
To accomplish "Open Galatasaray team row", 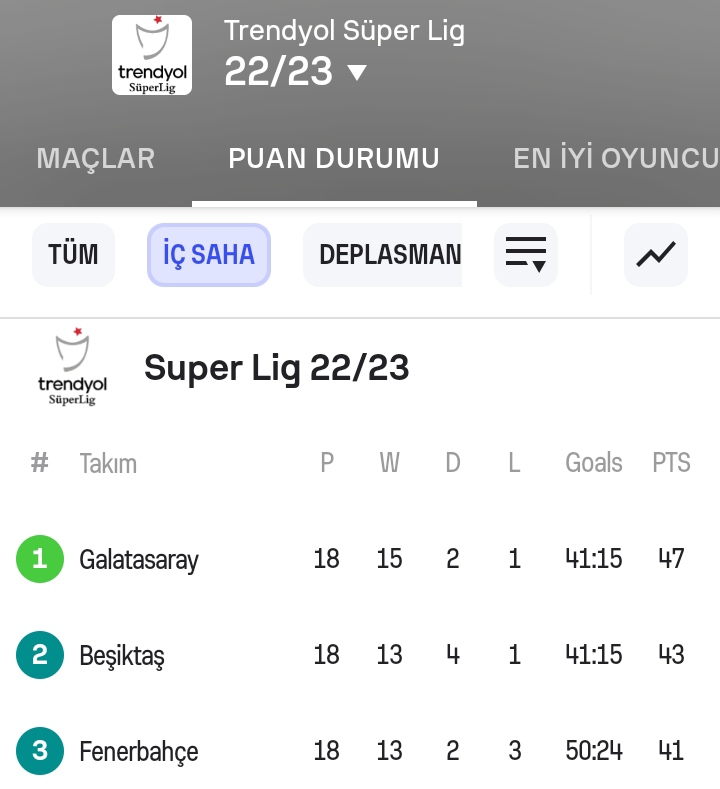I will coord(139,559).
